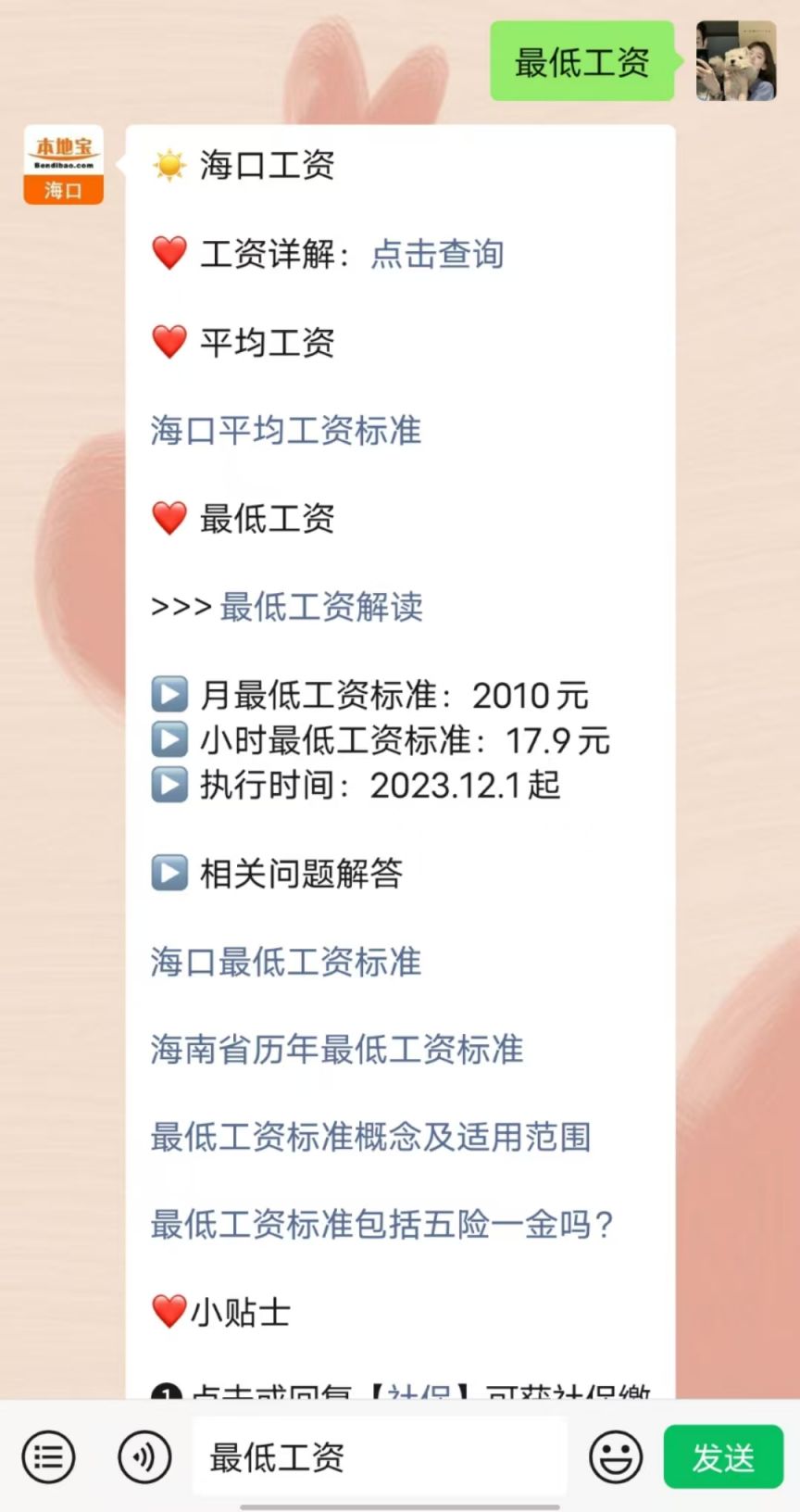Open the emoji picker
Viewport: 800px width, 1512px height.
(616, 1457)
